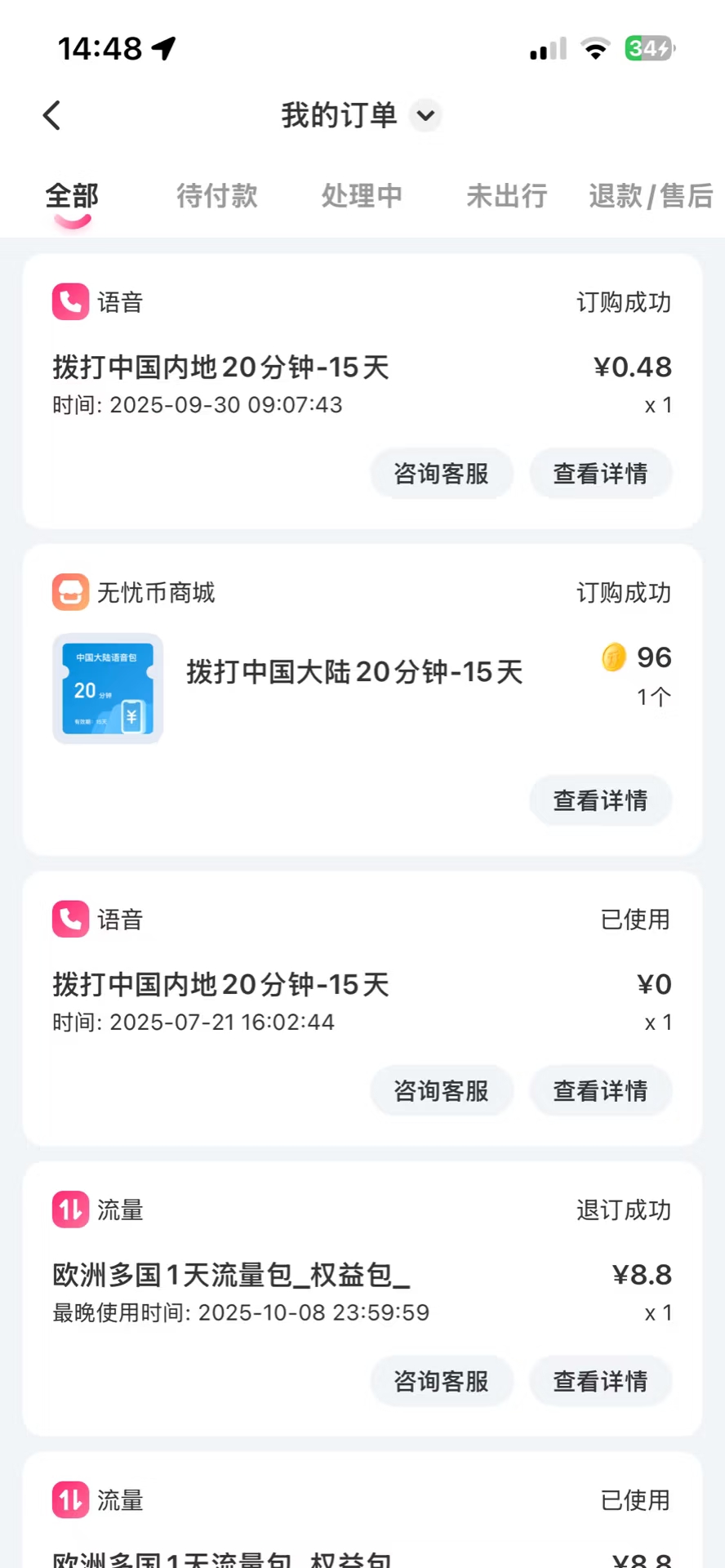Switch to the 处理中 tab
This screenshot has width=725, height=1568.
coord(362,196)
